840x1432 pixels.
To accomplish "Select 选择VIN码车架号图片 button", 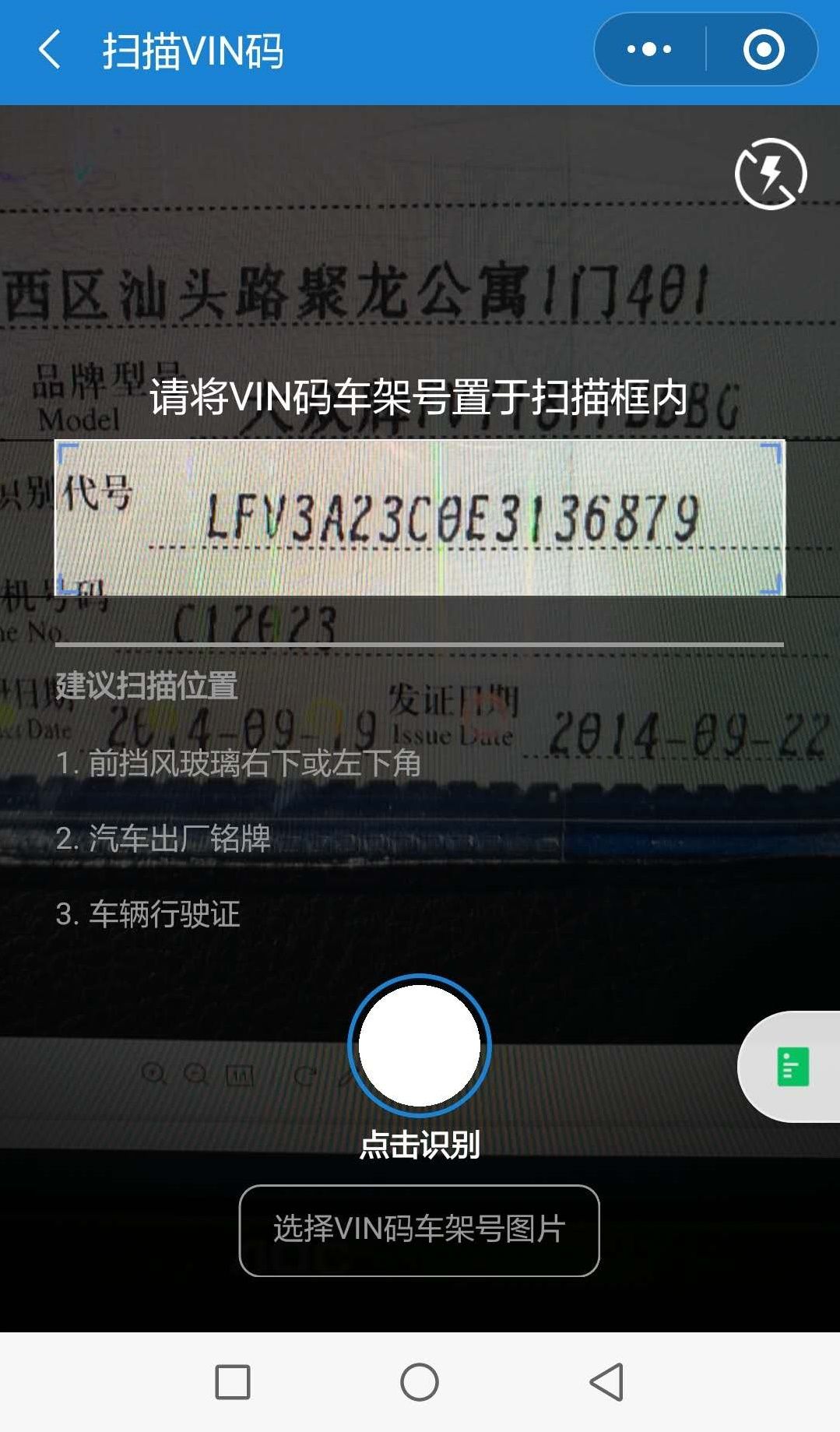I will 419,1230.
